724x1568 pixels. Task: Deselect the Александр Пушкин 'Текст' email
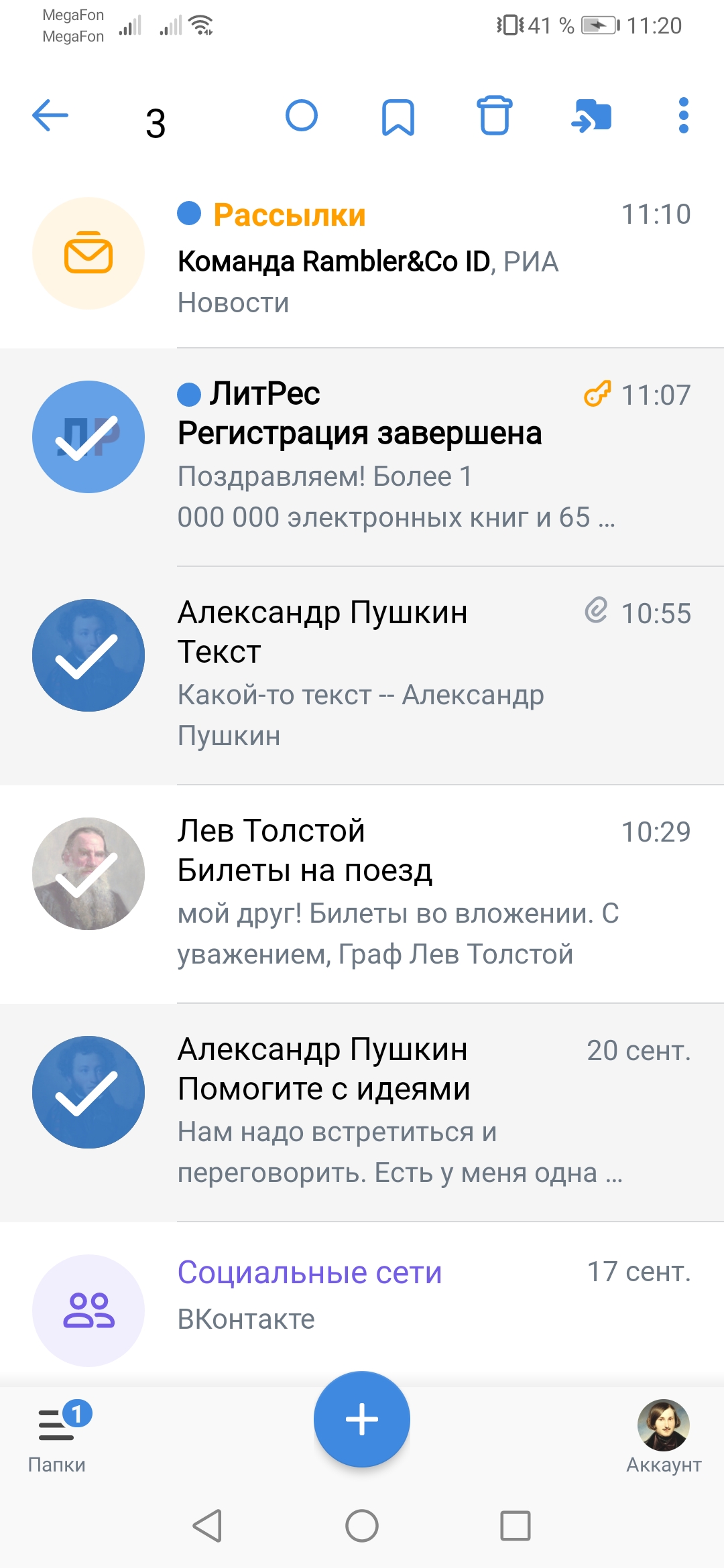[x=88, y=655]
